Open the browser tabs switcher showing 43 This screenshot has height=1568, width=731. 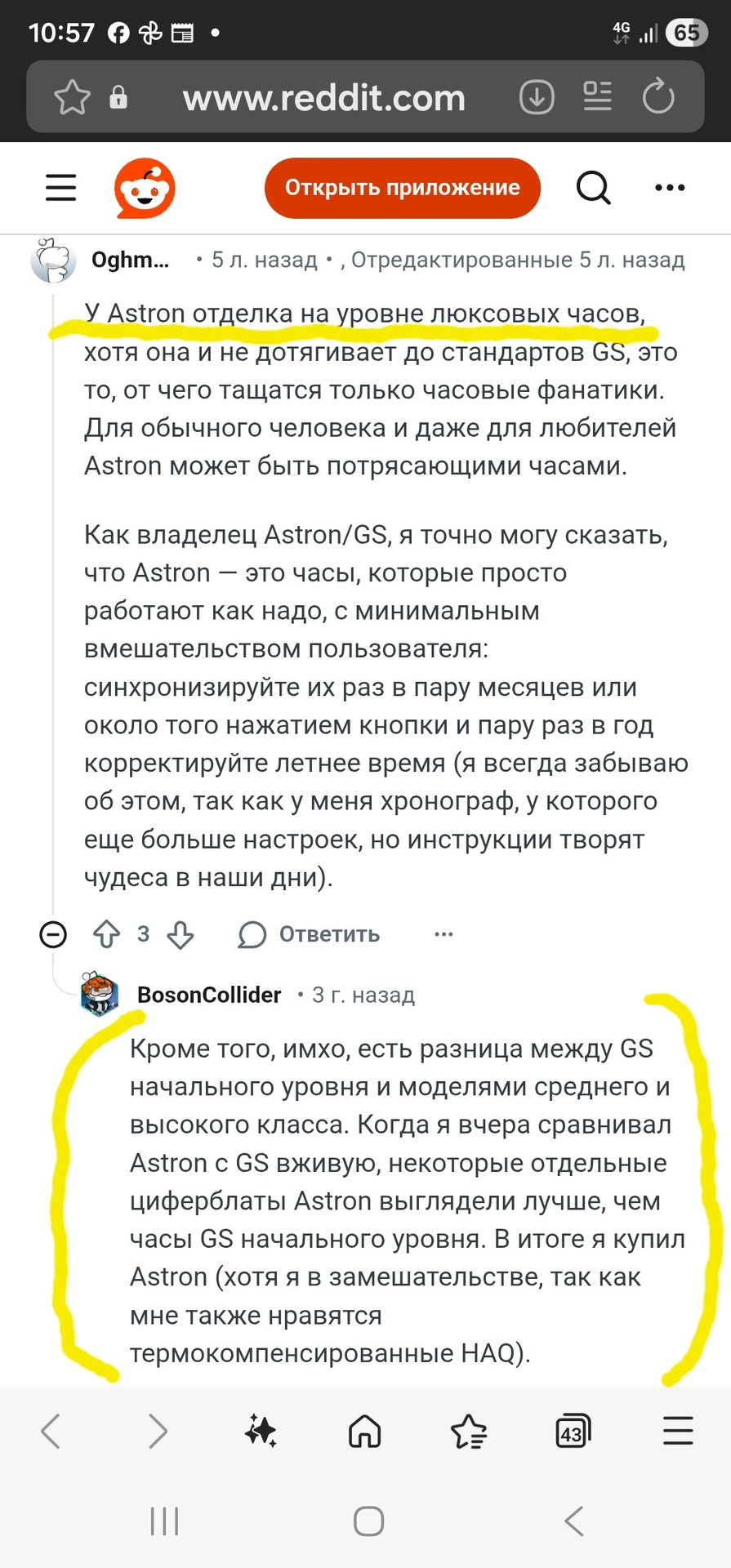(x=573, y=1432)
